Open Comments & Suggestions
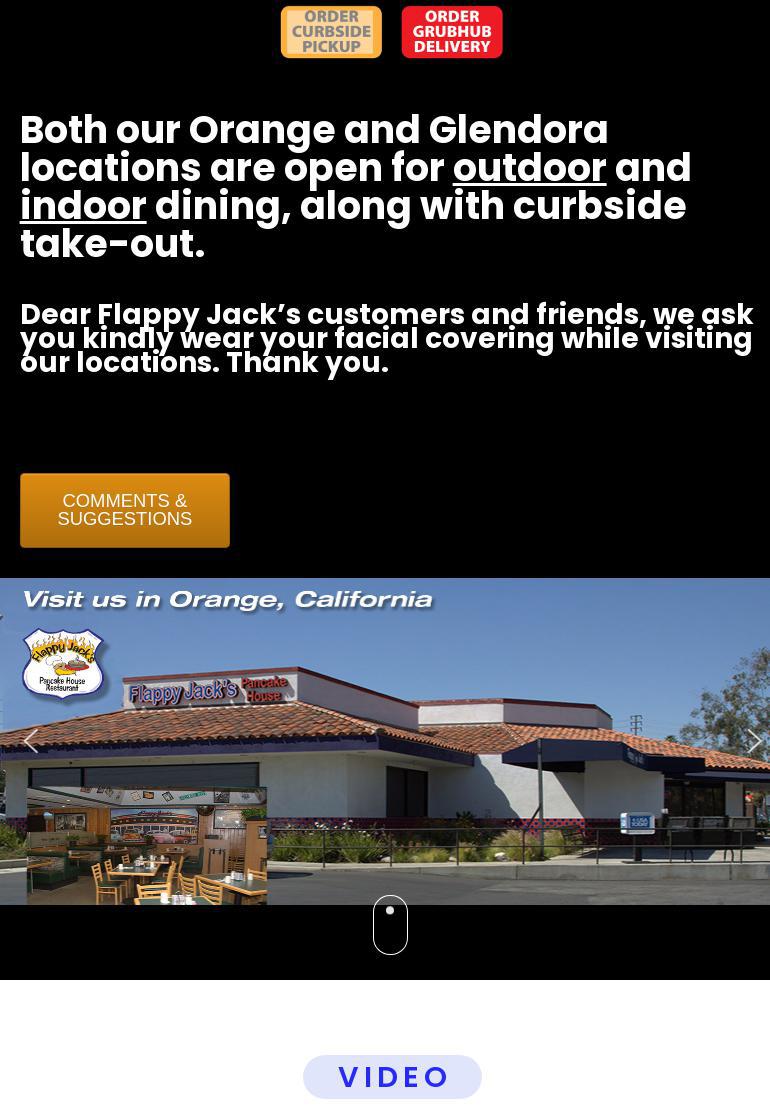Image resolution: width=770 pixels, height=1116 pixels. [125, 510]
